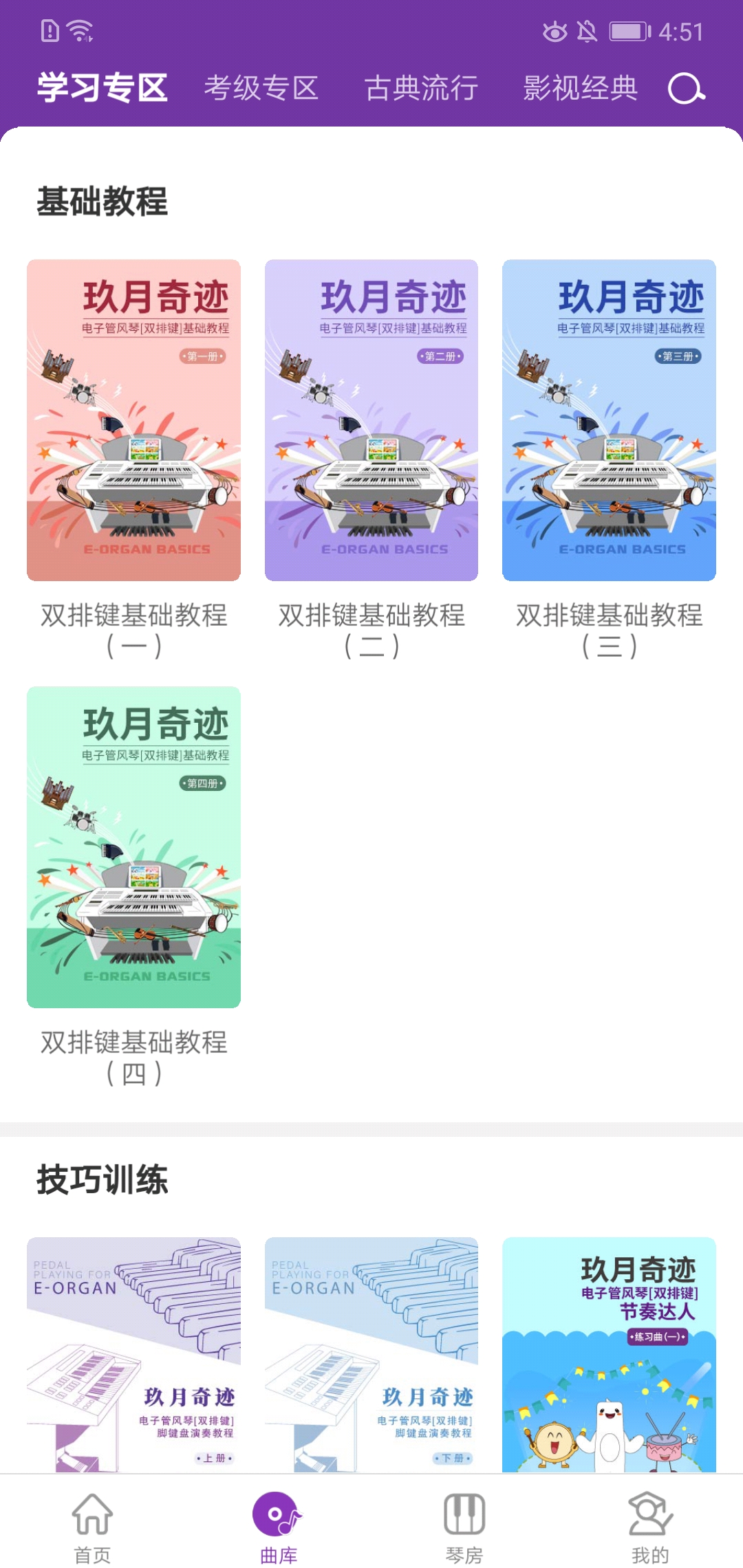Open the 我的 profile icon
Image resolution: width=743 pixels, height=1568 pixels.
pyautogui.click(x=650, y=1513)
